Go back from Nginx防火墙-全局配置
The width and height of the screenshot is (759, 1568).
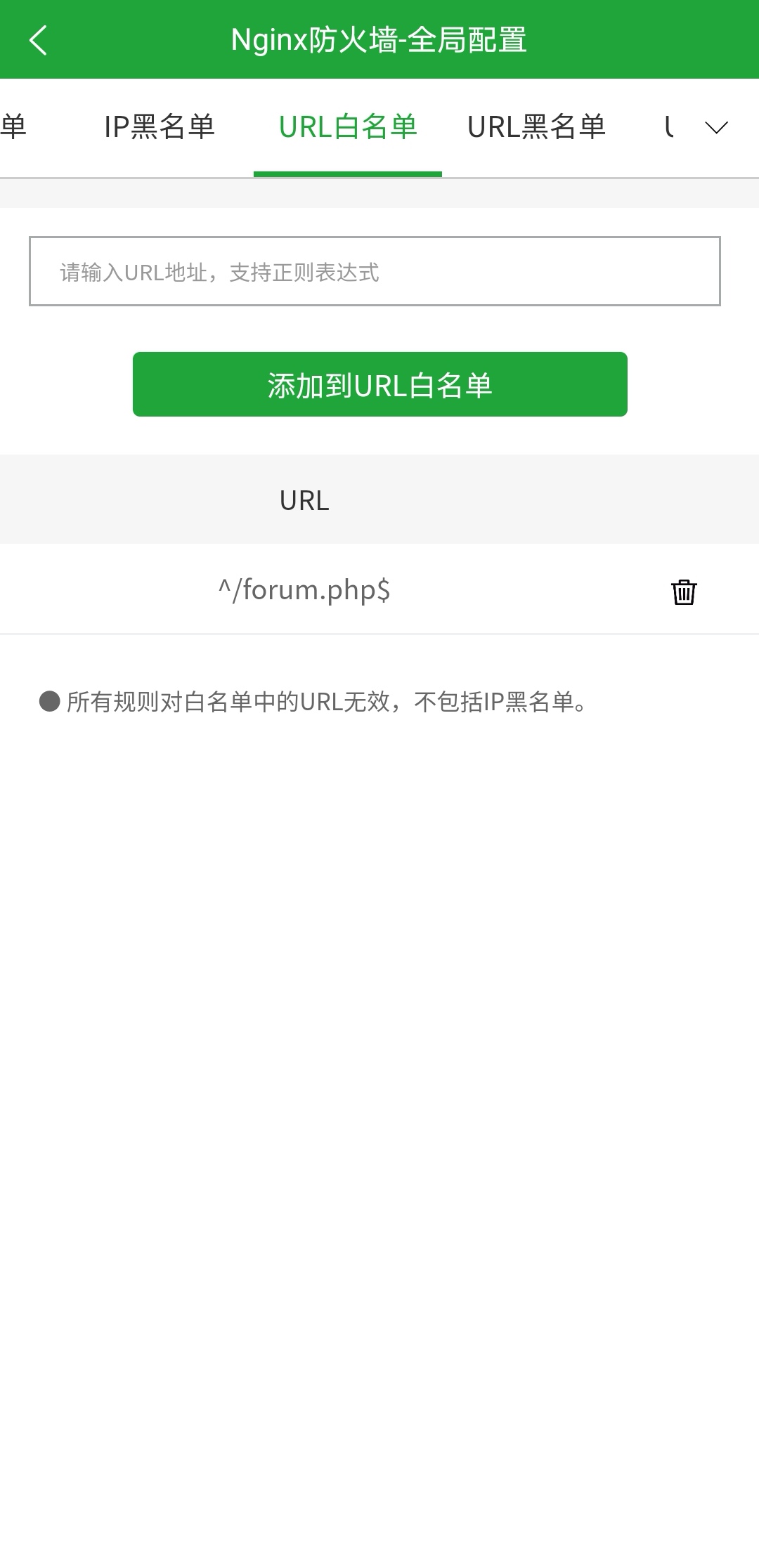[39, 40]
